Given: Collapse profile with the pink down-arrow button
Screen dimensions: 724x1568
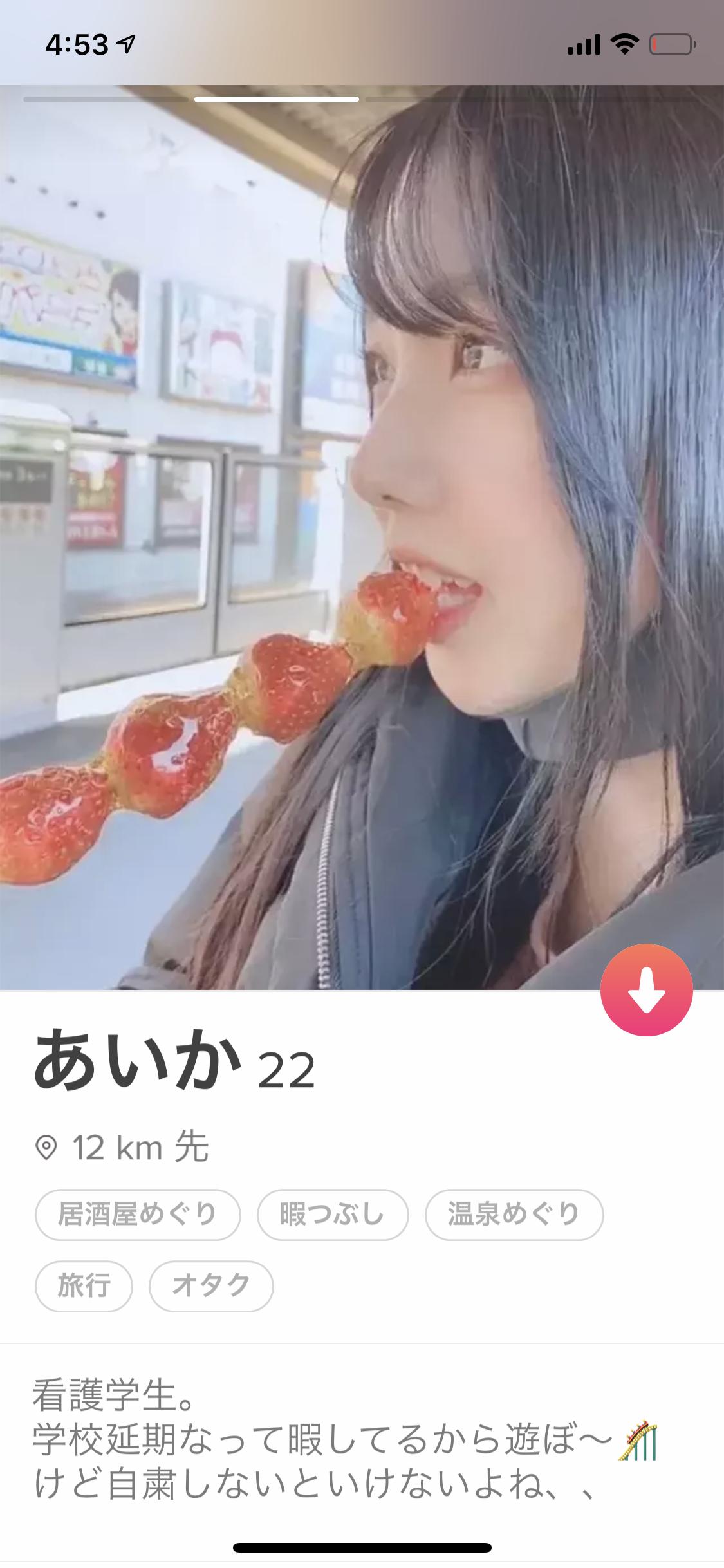Looking at the screenshot, I should click(x=646, y=990).
